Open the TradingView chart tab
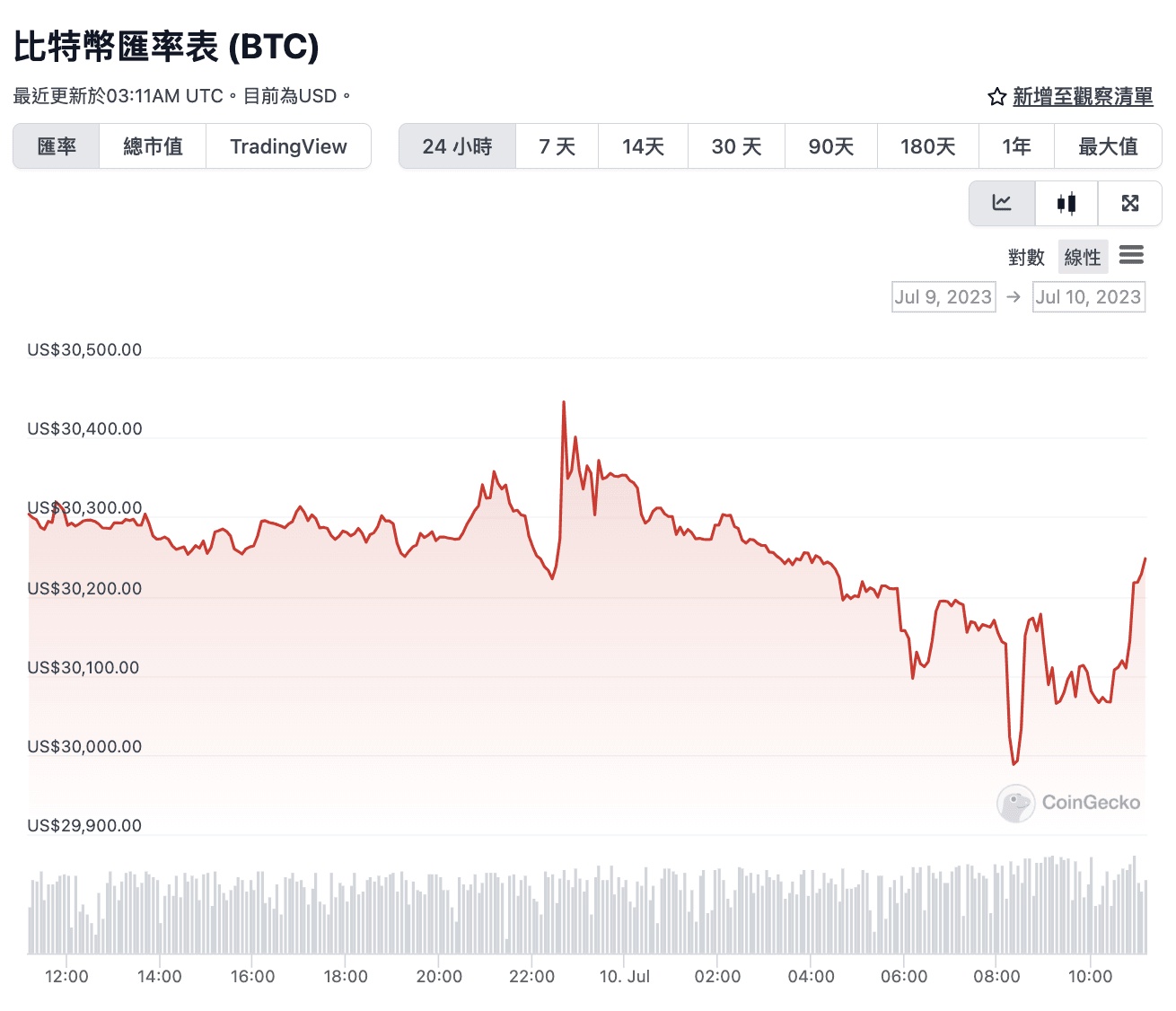This screenshot has height=1011, width=1176. [288, 146]
